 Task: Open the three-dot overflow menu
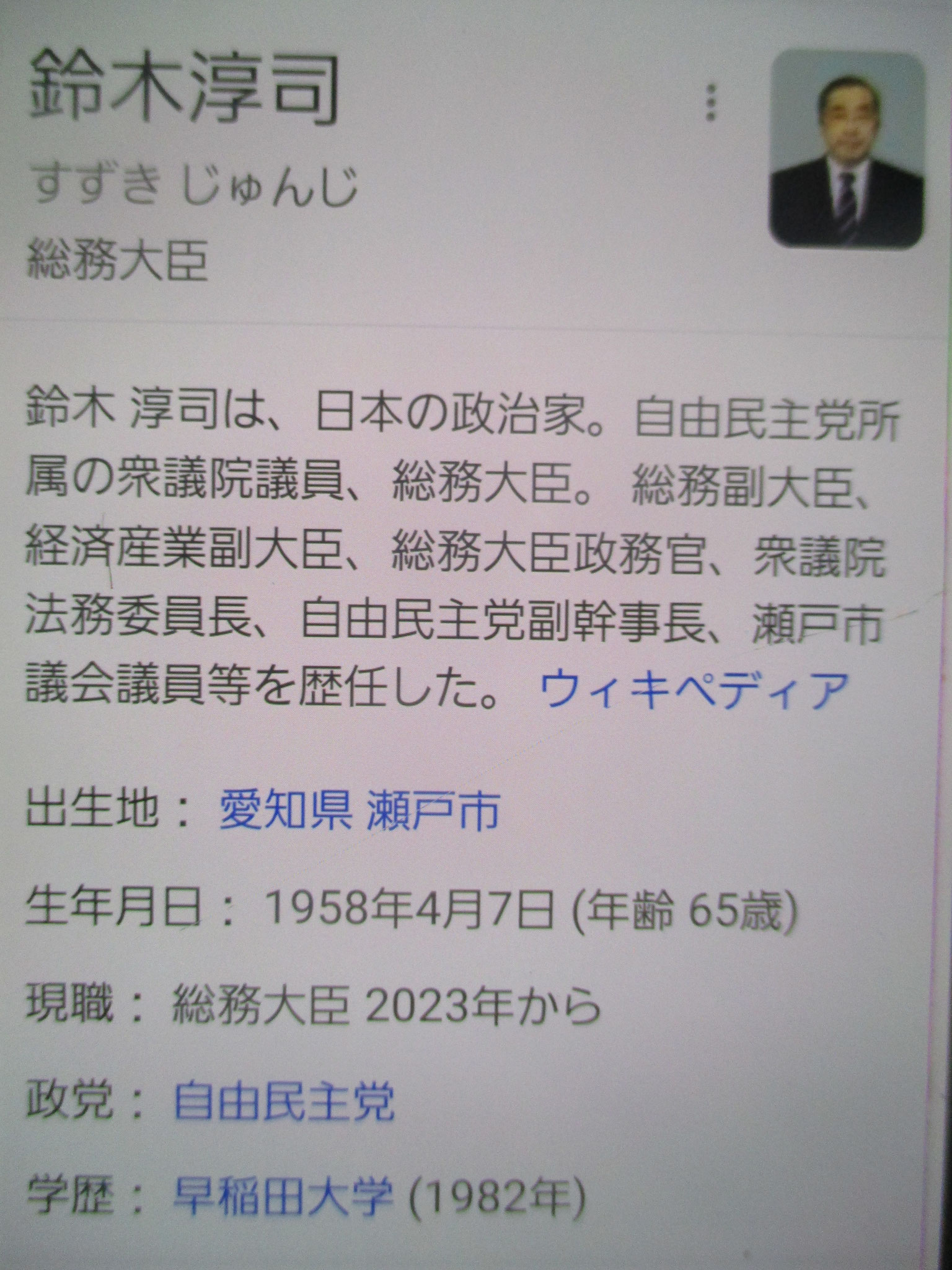[711, 102]
